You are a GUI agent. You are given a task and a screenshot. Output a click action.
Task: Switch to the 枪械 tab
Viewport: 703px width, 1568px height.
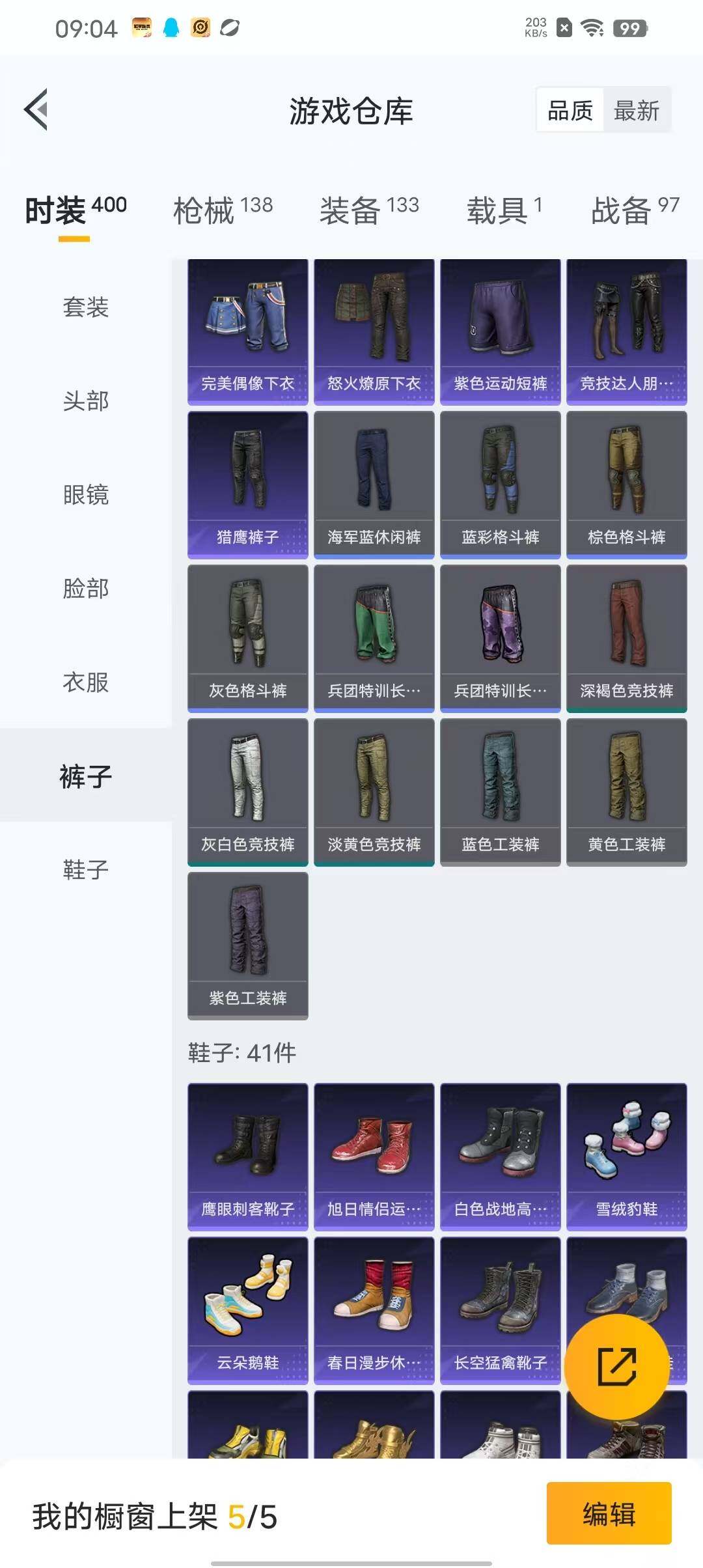click(x=223, y=210)
